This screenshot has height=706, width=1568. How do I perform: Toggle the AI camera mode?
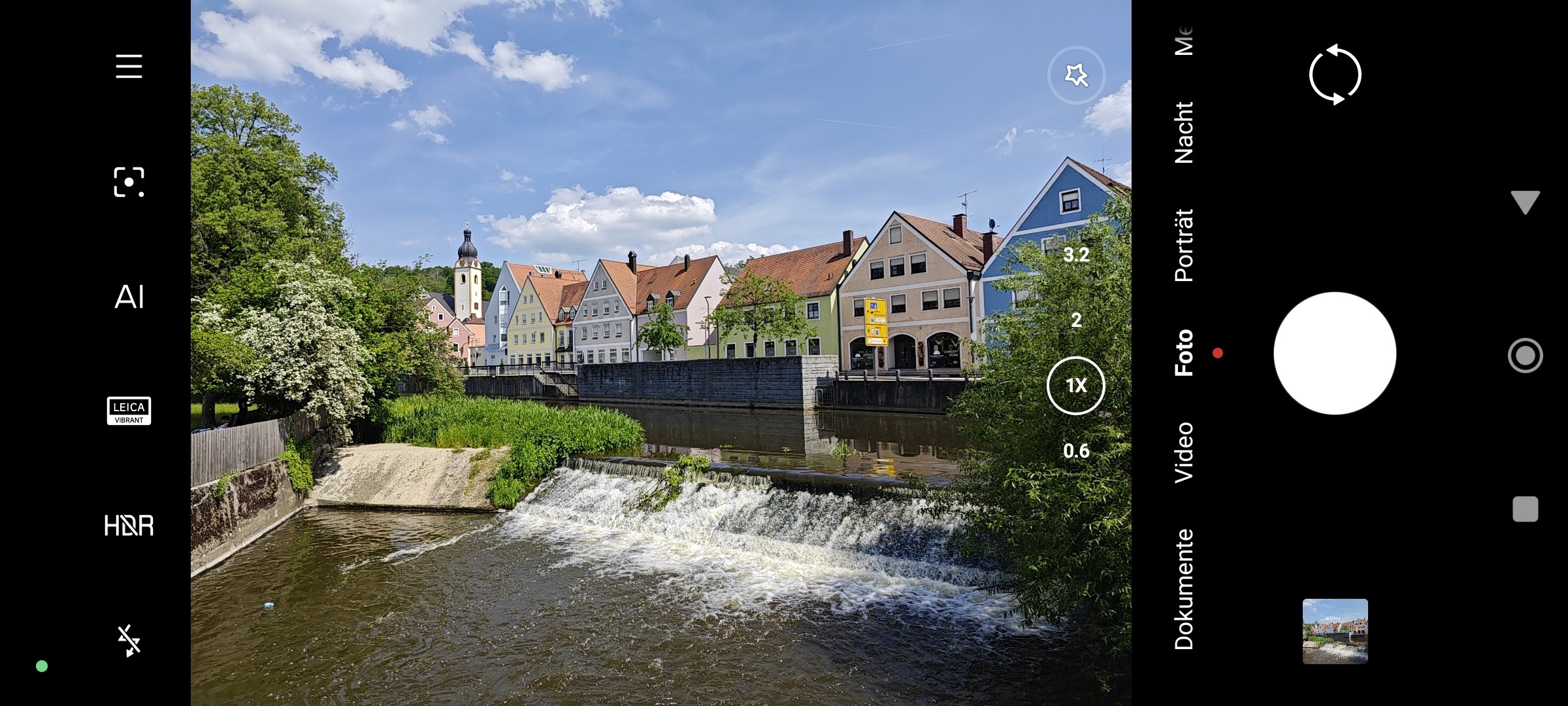[x=129, y=297]
